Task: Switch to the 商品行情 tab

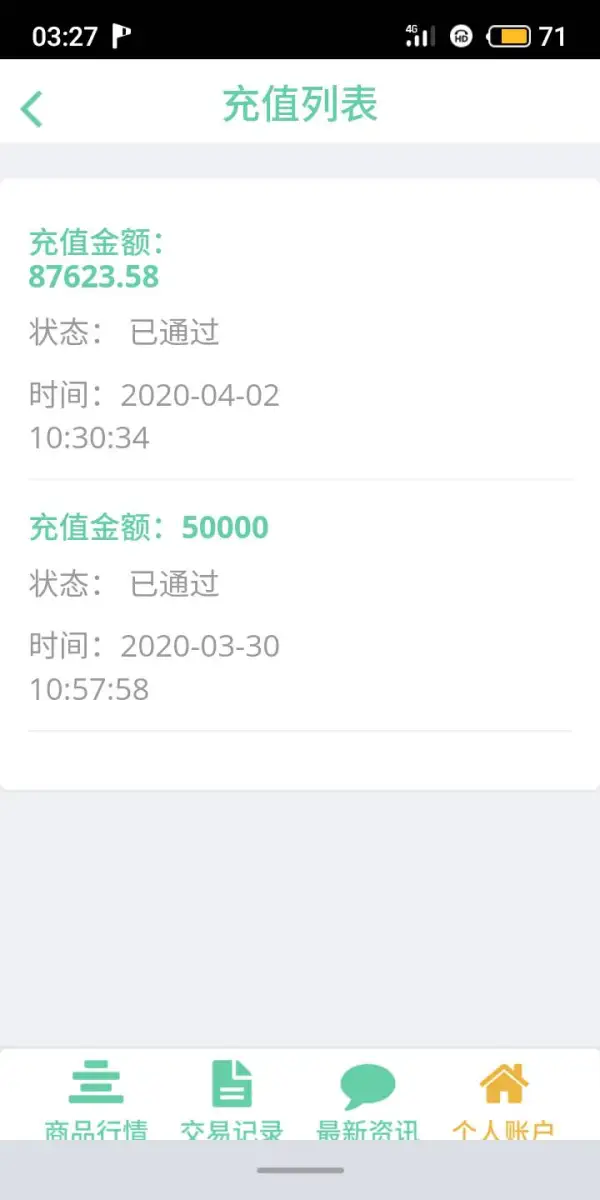Action: point(96,1098)
